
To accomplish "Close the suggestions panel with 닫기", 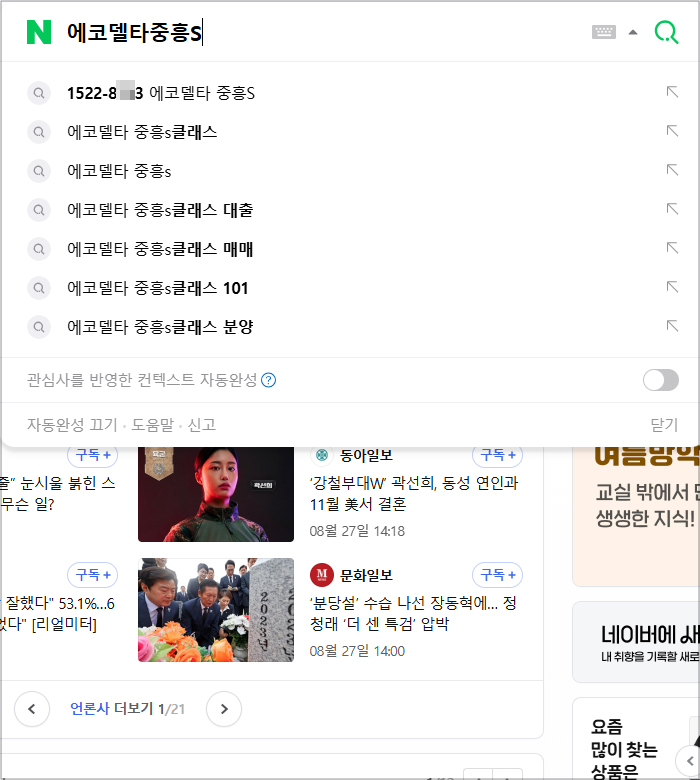I will click(x=664, y=425).
